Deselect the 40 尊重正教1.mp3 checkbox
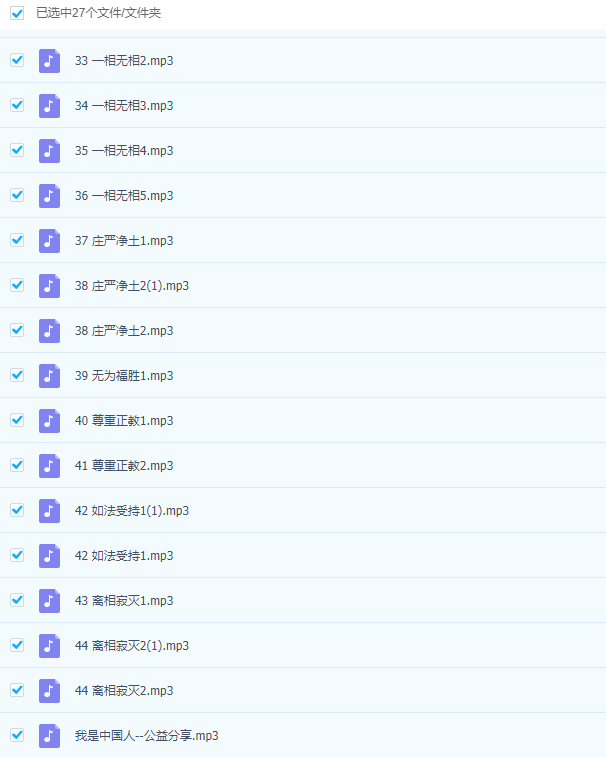This screenshot has height=757, width=606. [17, 420]
